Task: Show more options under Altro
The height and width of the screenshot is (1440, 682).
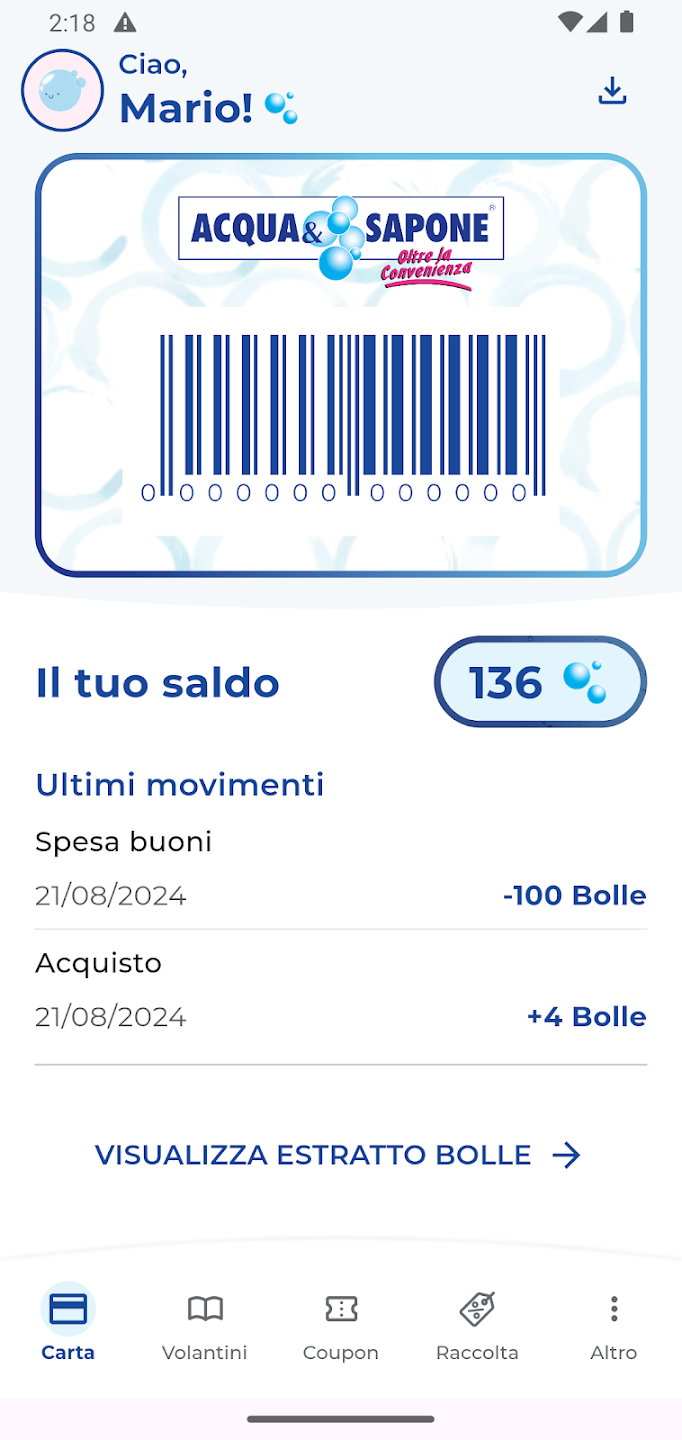Action: (614, 1323)
